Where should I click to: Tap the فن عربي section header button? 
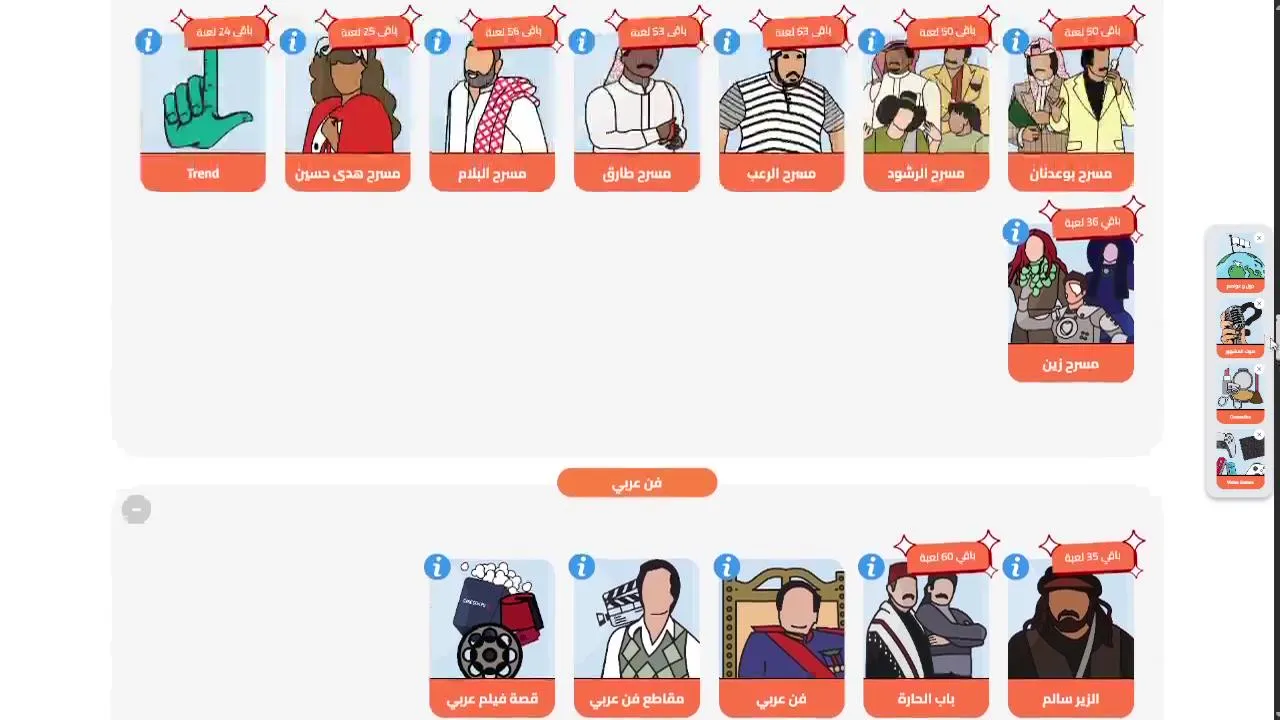(637, 483)
